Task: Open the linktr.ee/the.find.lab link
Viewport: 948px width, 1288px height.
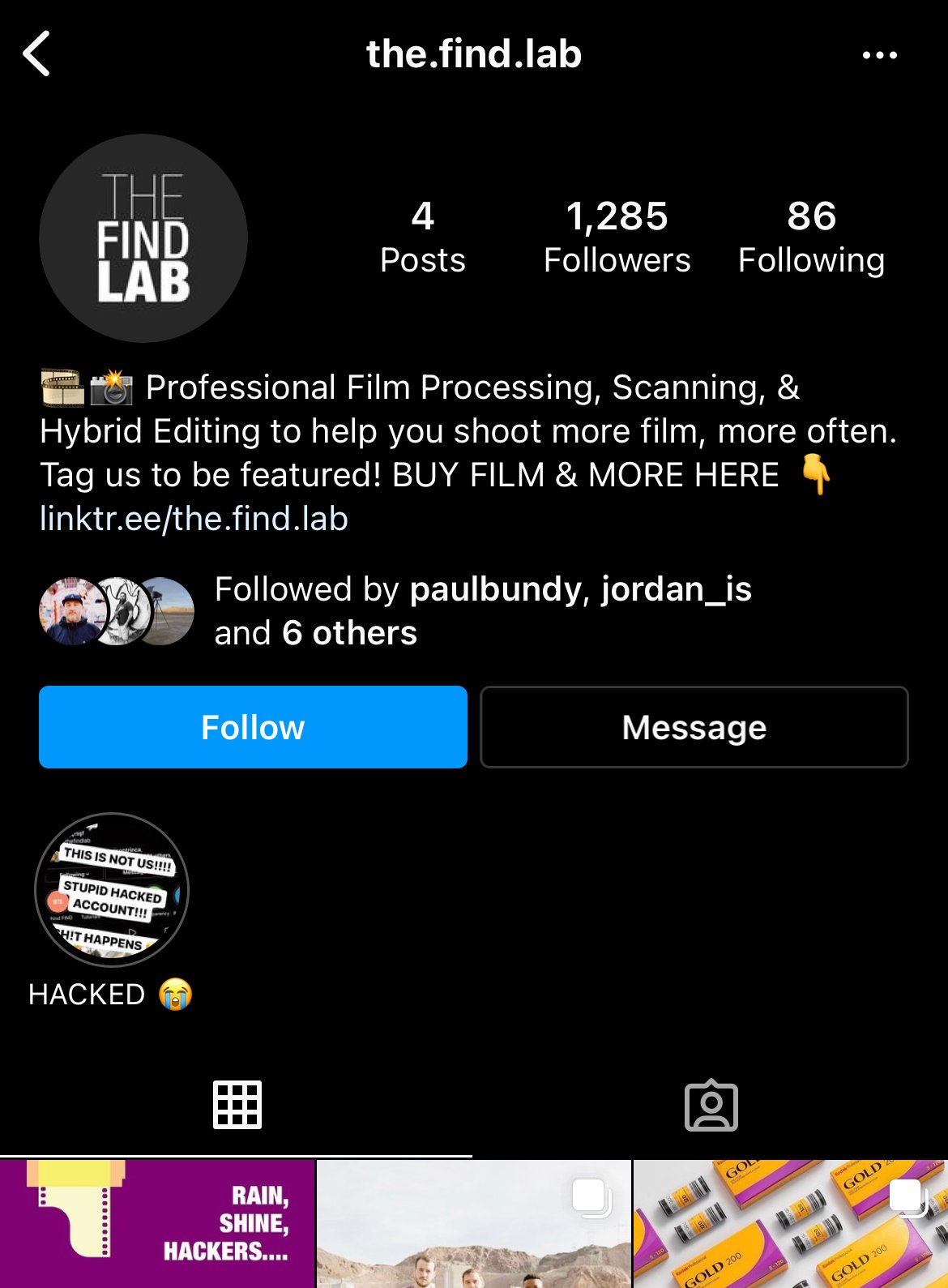Action: [x=194, y=519]
